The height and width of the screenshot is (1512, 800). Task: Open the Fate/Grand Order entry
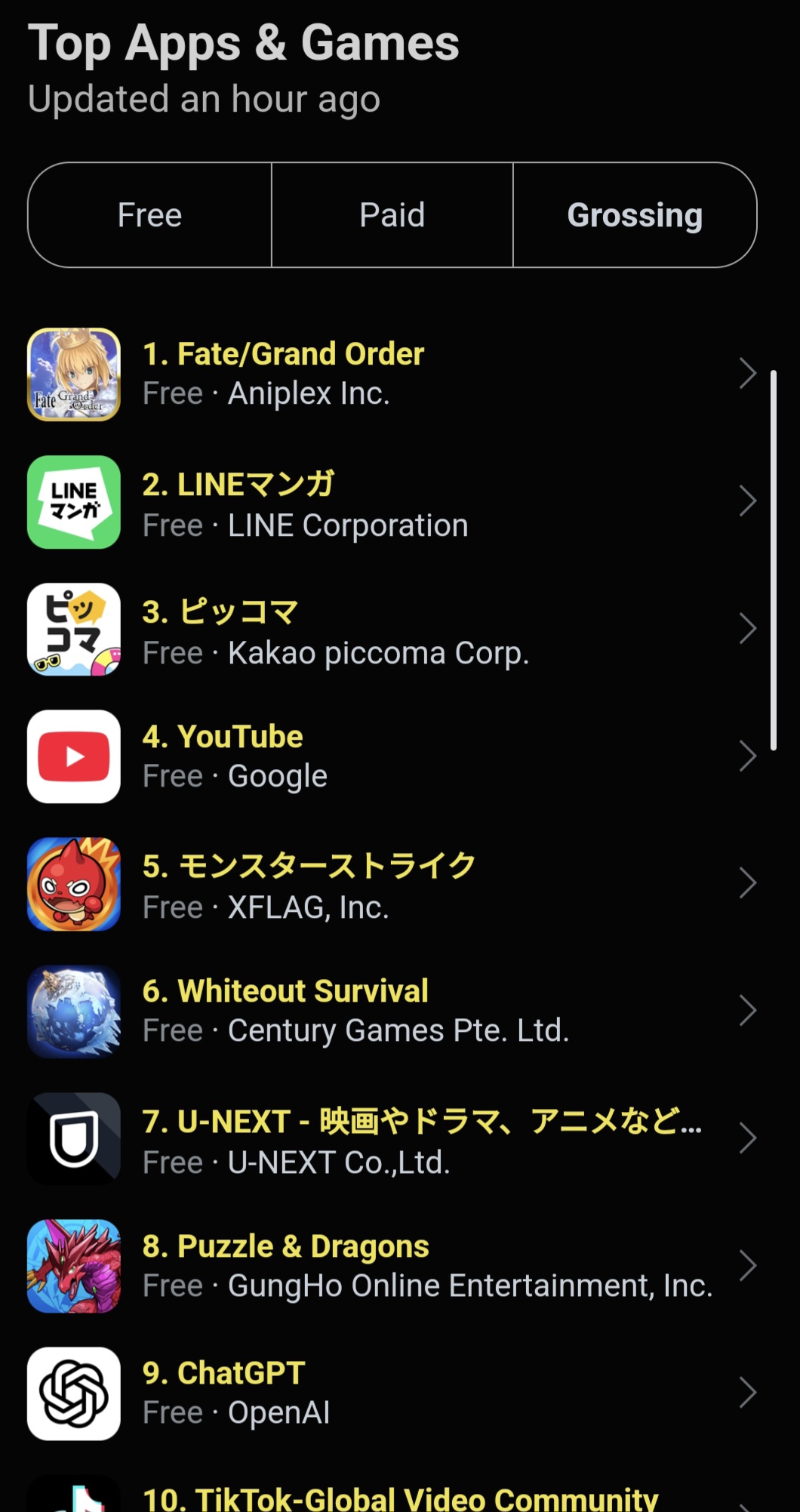(391, 374)
